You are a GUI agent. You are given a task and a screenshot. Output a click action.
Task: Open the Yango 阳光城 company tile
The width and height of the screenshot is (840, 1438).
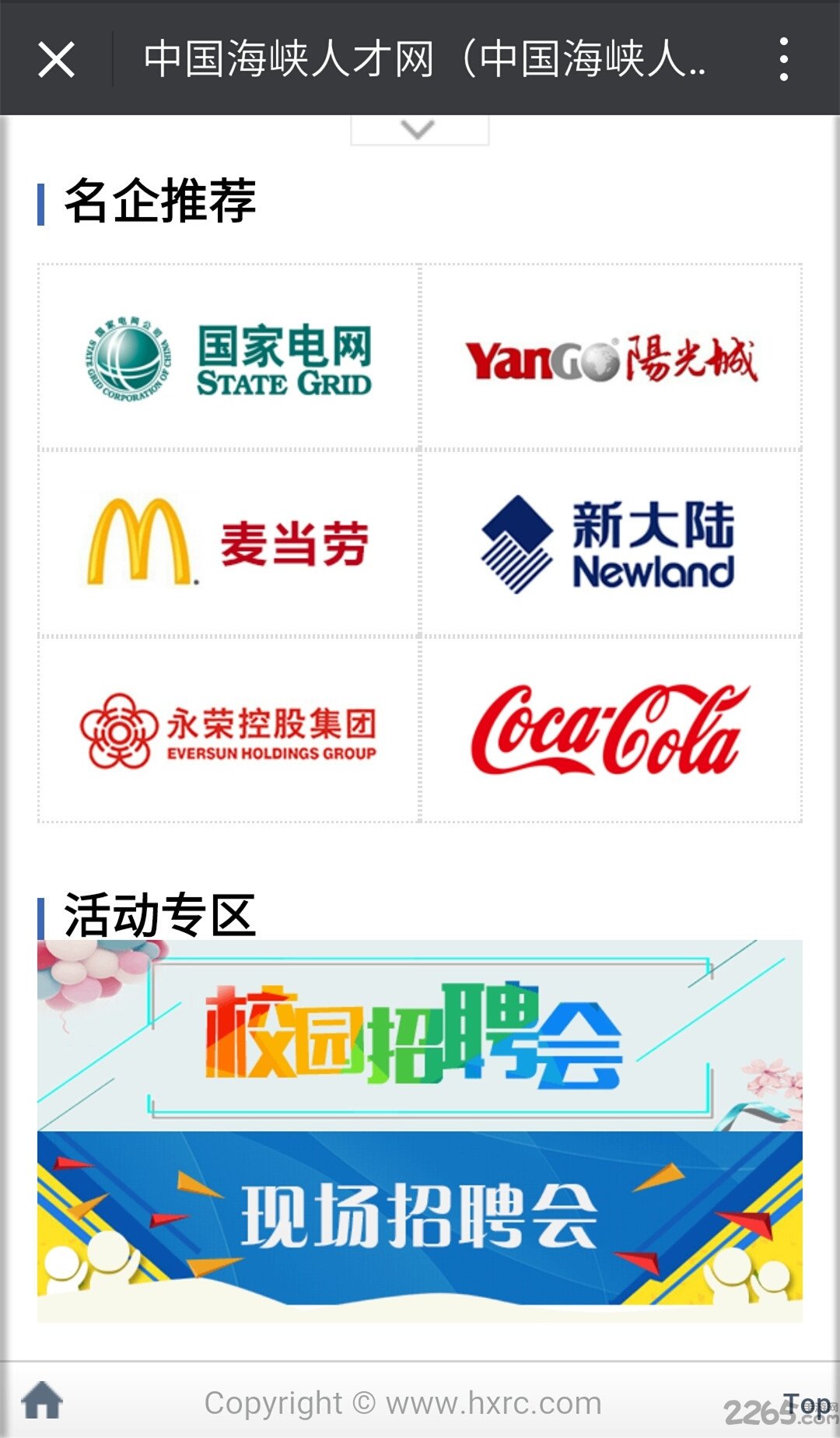[x=612, y=357]
